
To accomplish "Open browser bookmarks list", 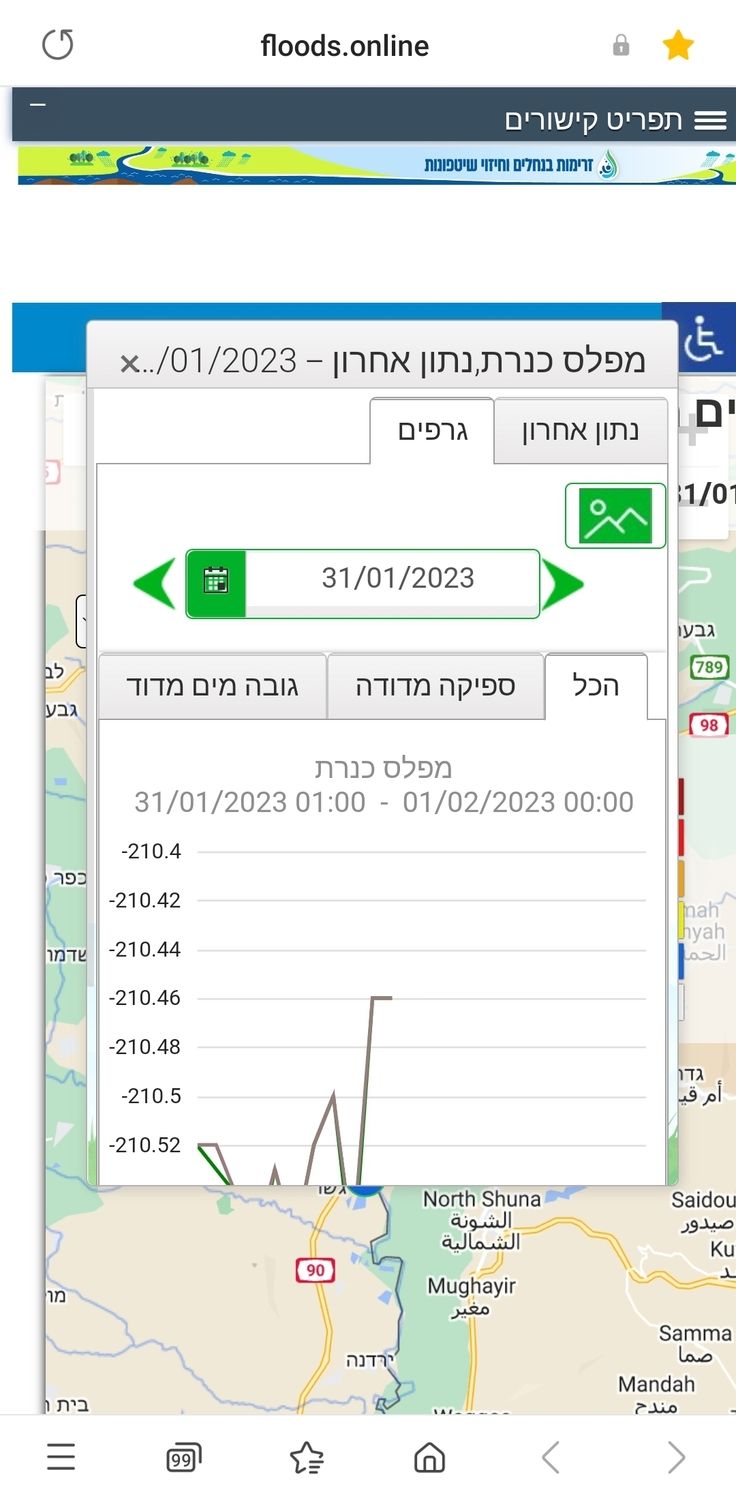I will point(307,1458).
